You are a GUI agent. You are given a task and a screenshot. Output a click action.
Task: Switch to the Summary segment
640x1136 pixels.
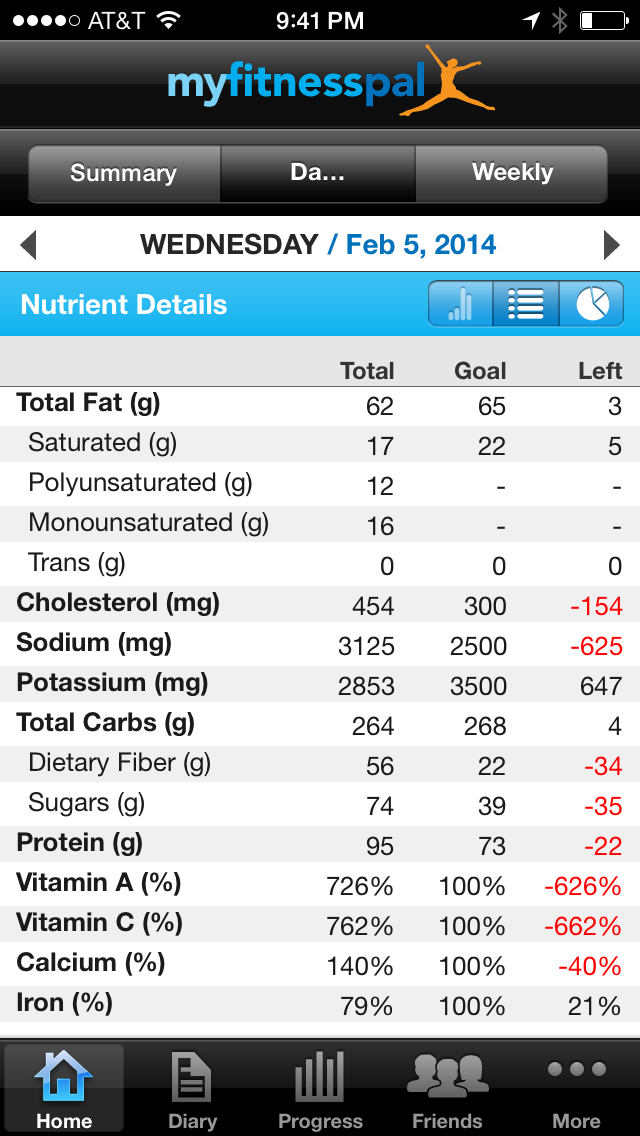click(124, 174)
